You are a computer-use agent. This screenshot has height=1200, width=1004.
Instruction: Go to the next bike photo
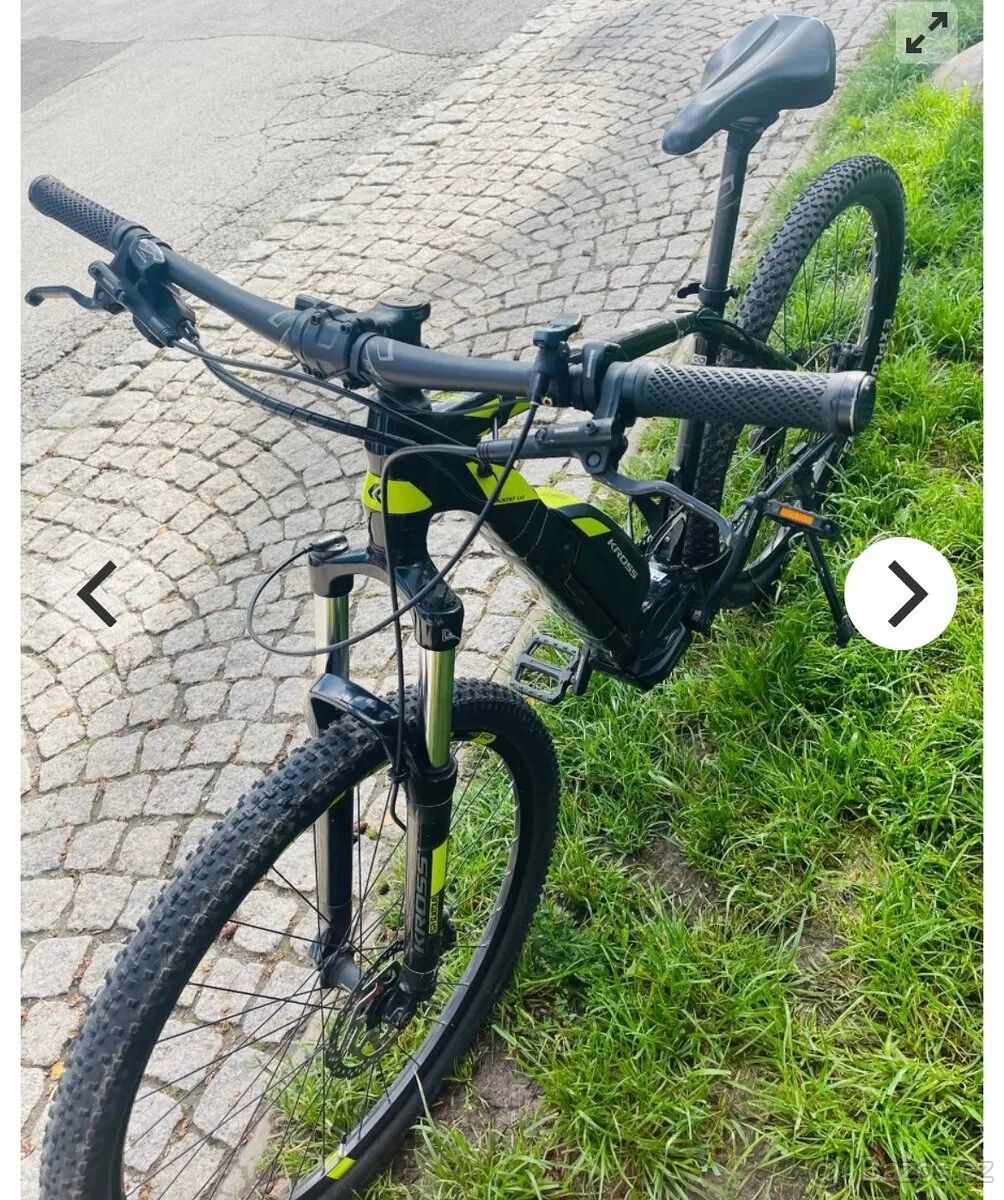[x=900, y=593]
